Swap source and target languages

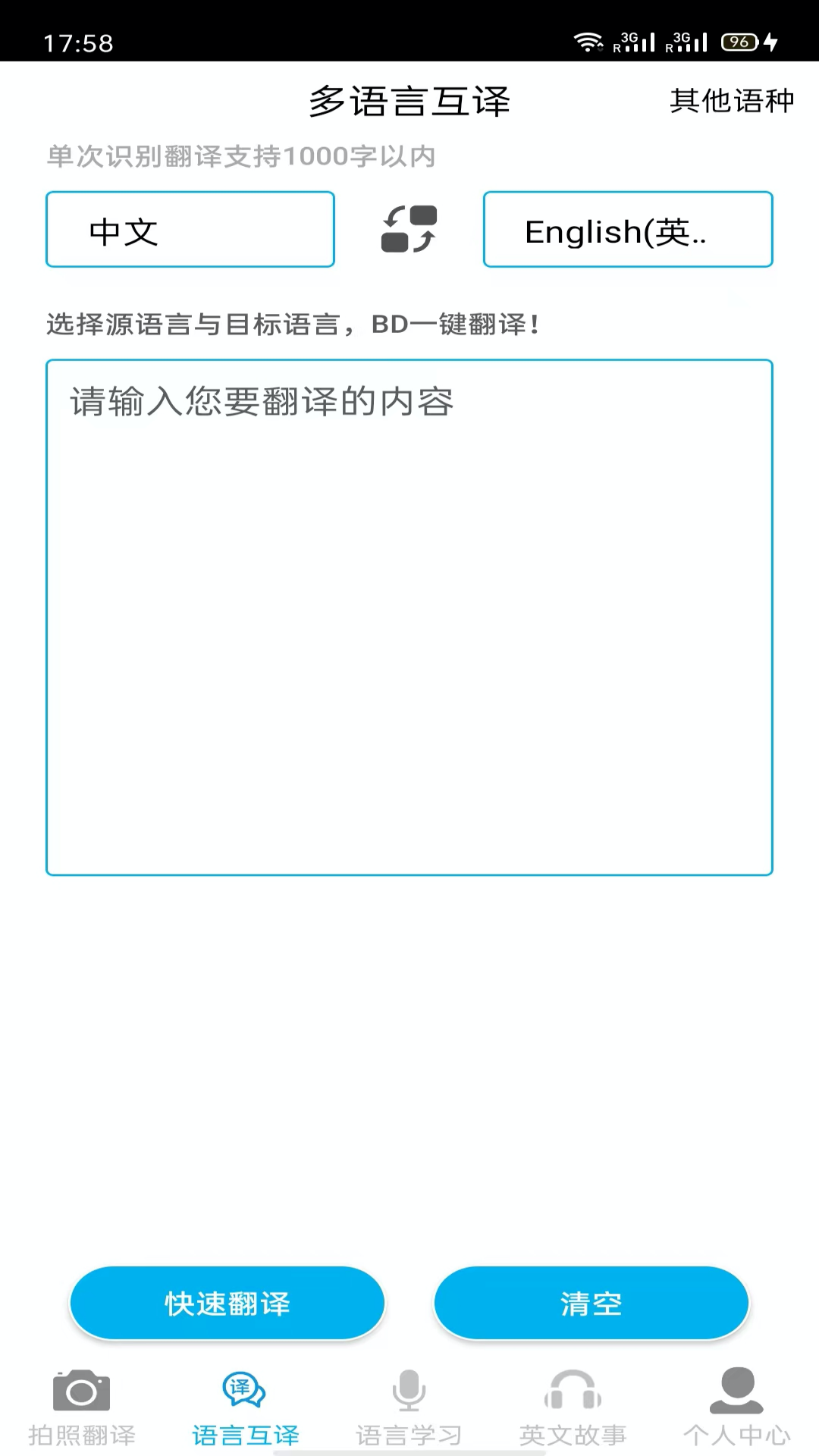tap(409, 229)
